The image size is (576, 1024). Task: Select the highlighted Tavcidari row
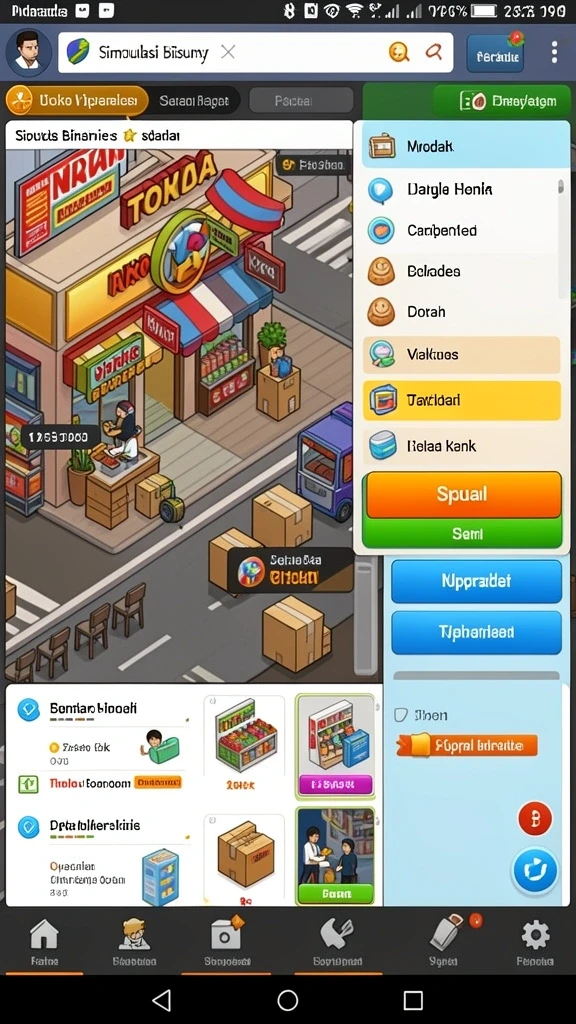pos(461,400)
